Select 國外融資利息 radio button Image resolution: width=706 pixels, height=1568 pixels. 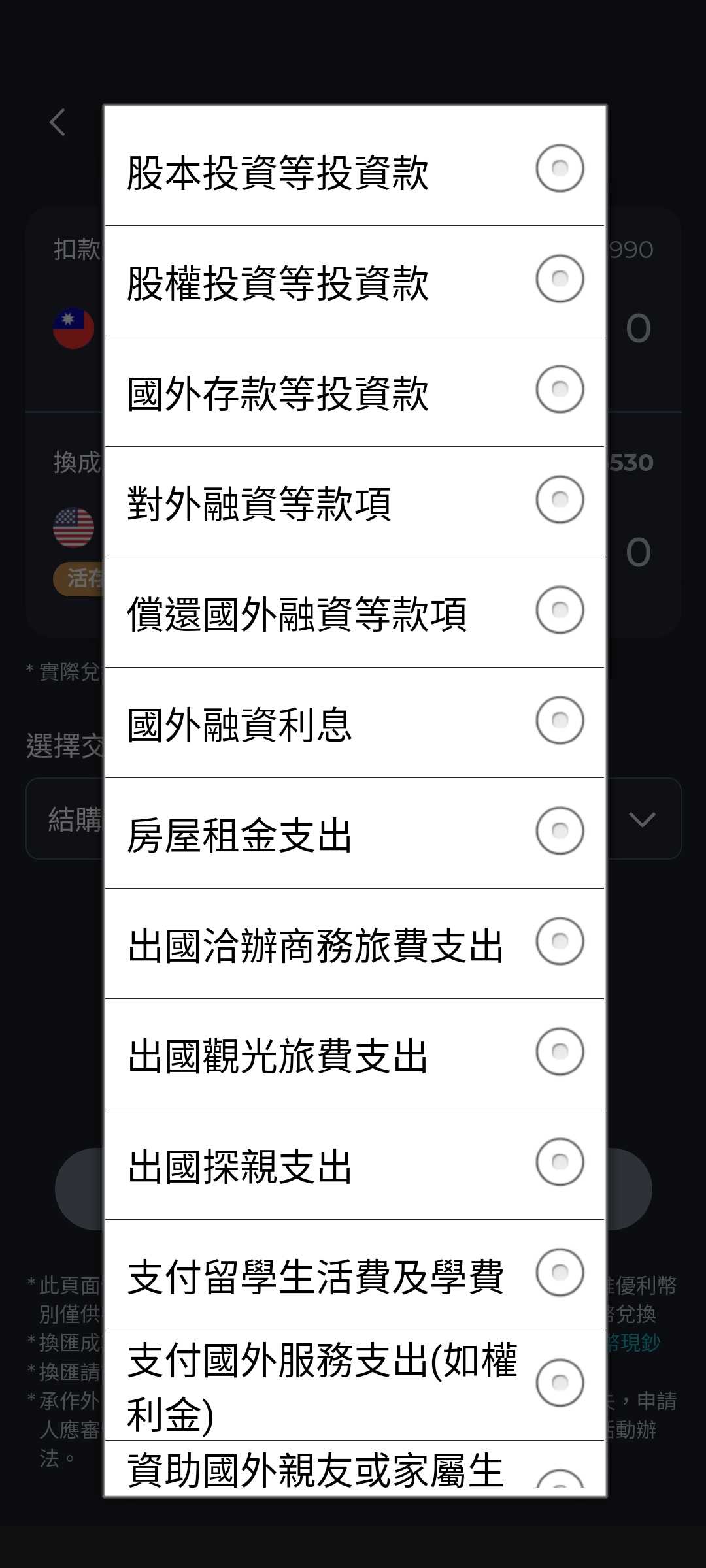(560, 721)
